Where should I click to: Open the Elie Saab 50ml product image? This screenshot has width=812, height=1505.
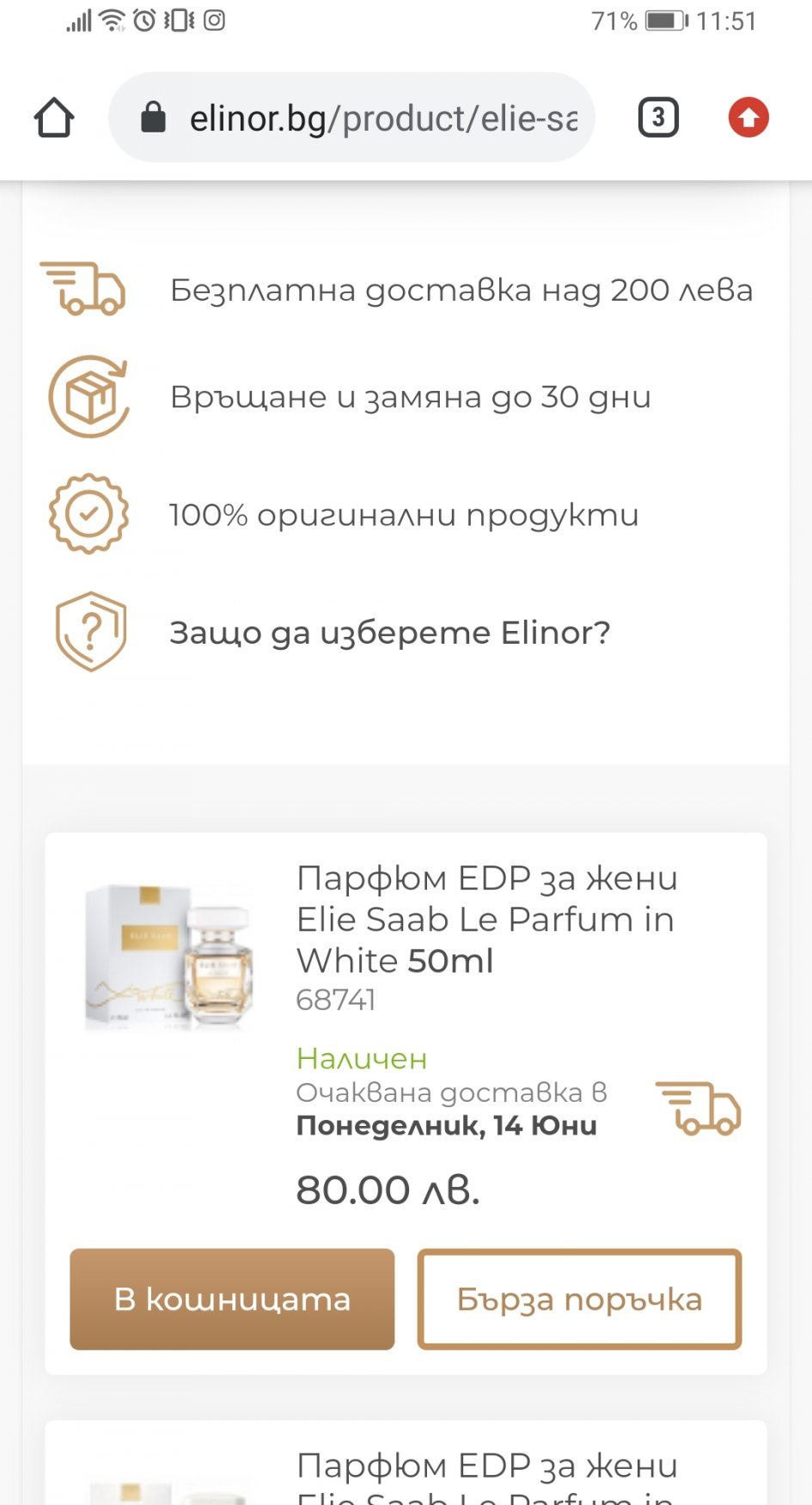pos(170,956)
